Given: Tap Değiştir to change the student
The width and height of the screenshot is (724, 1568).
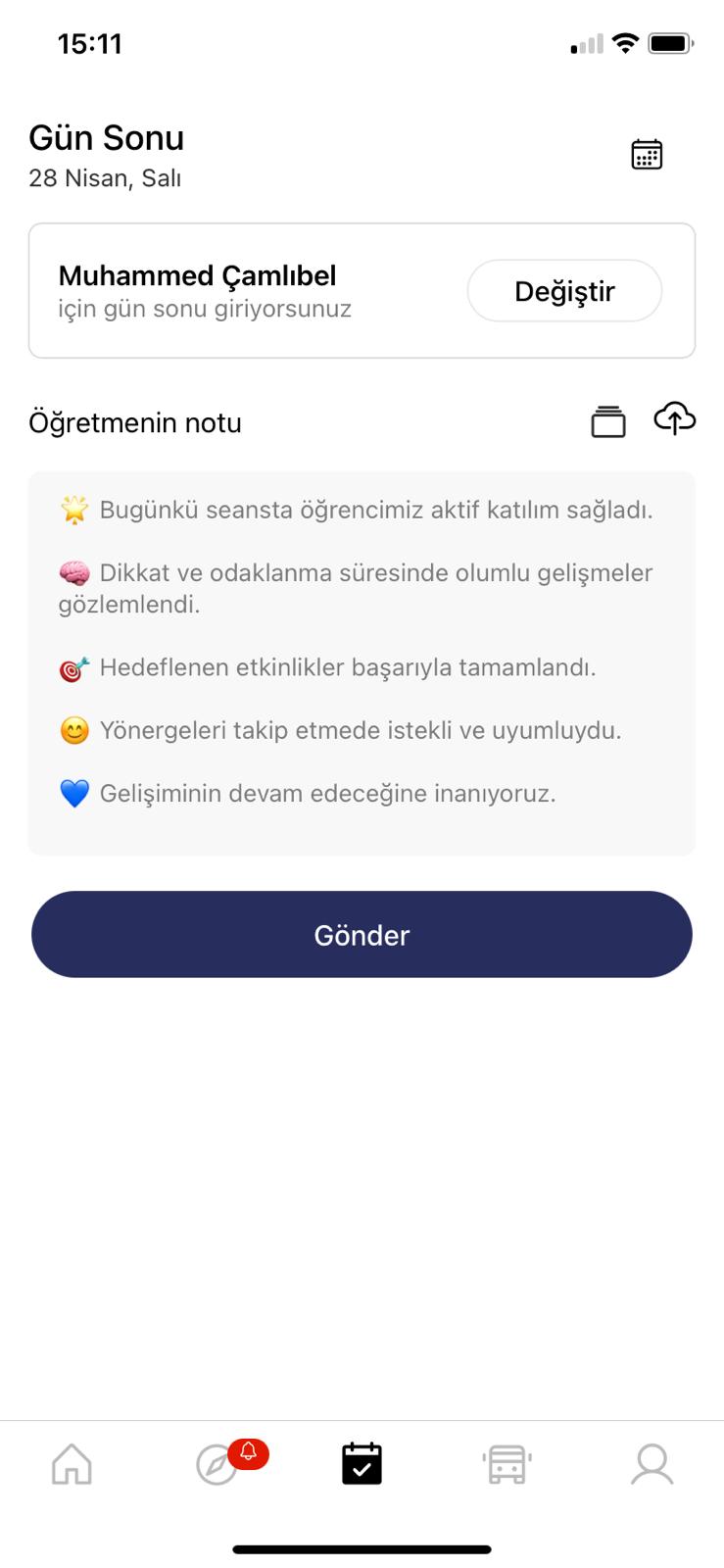Looking at the screenshot, I should coord(564,290).
